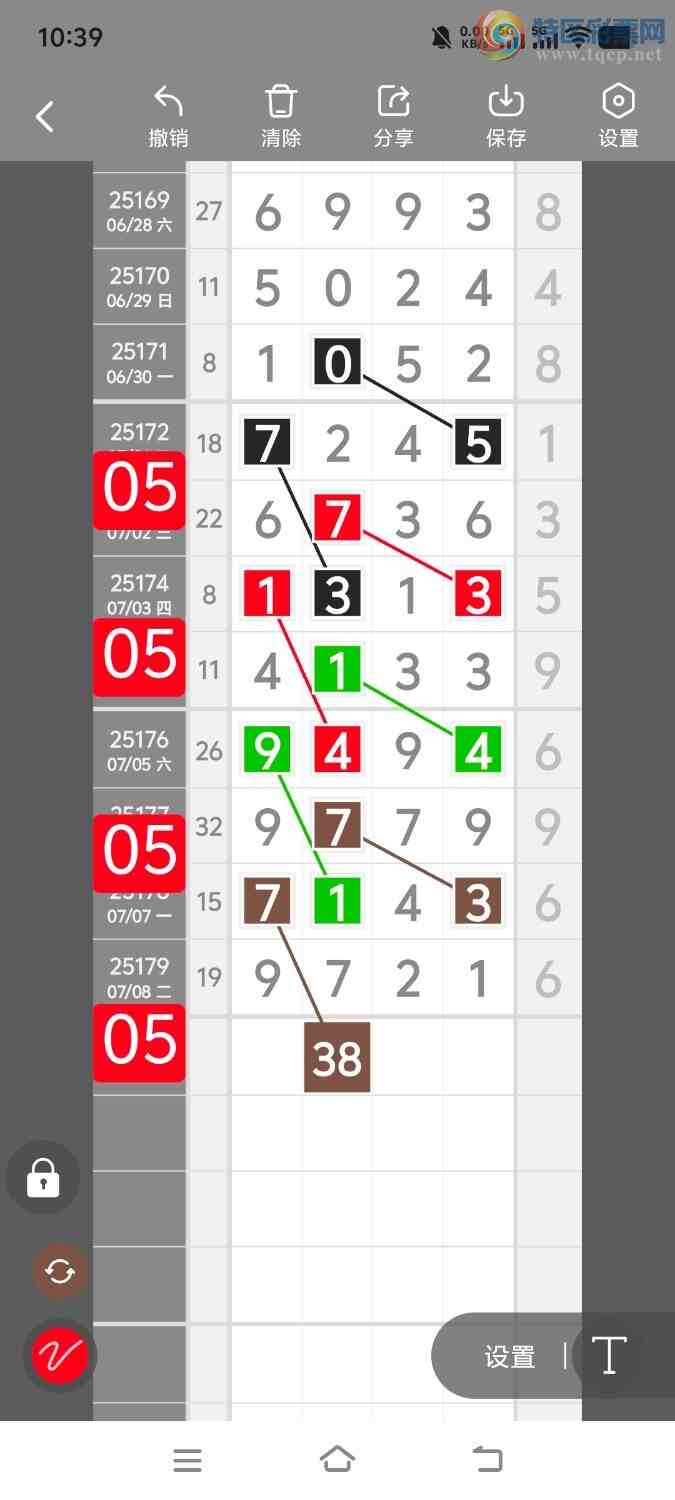Open the bottom 设置 pill button
The height and width of the screenshot is (1500, 675).
pos(510,1357)
